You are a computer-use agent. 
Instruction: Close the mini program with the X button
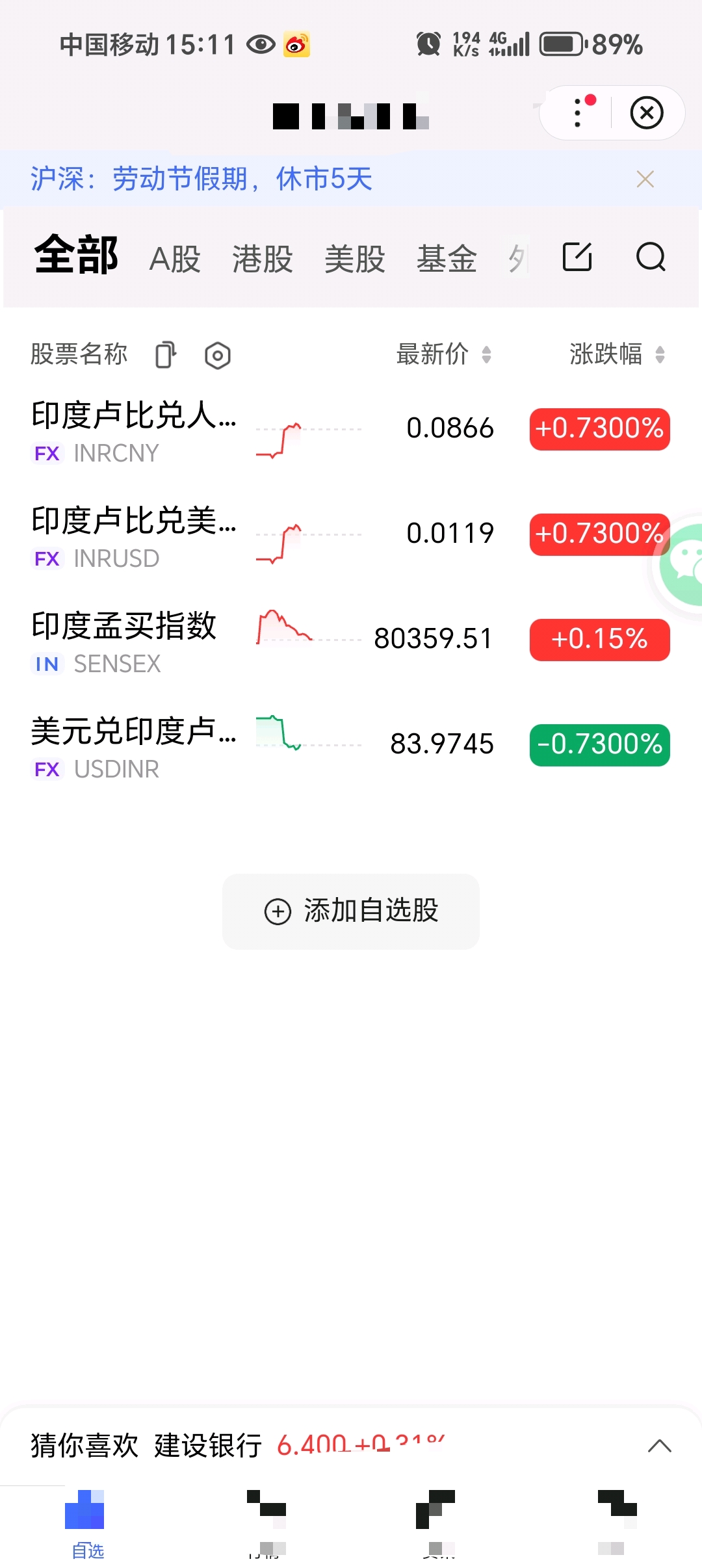pos(647,112)
